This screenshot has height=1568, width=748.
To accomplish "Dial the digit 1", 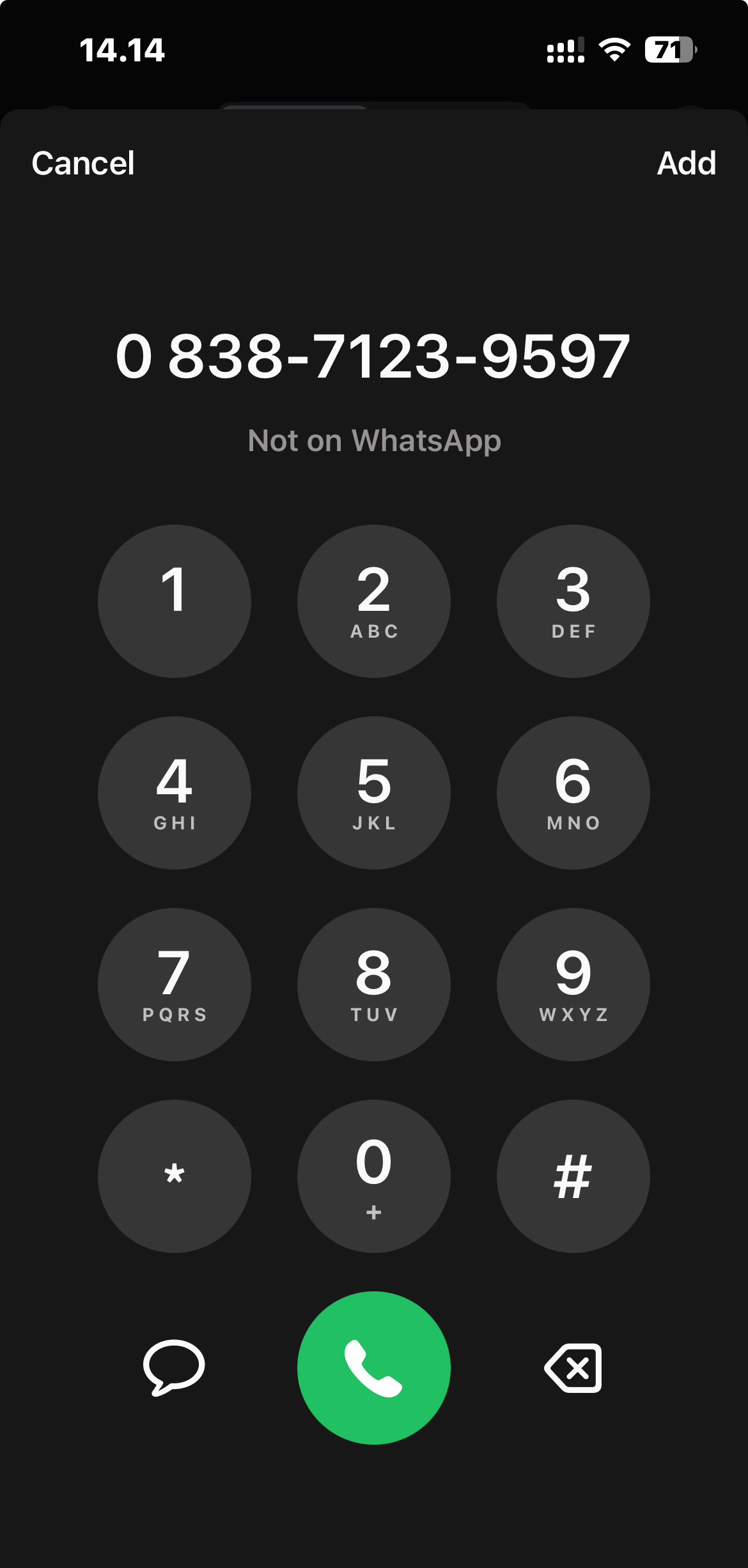I will [174, 601].
